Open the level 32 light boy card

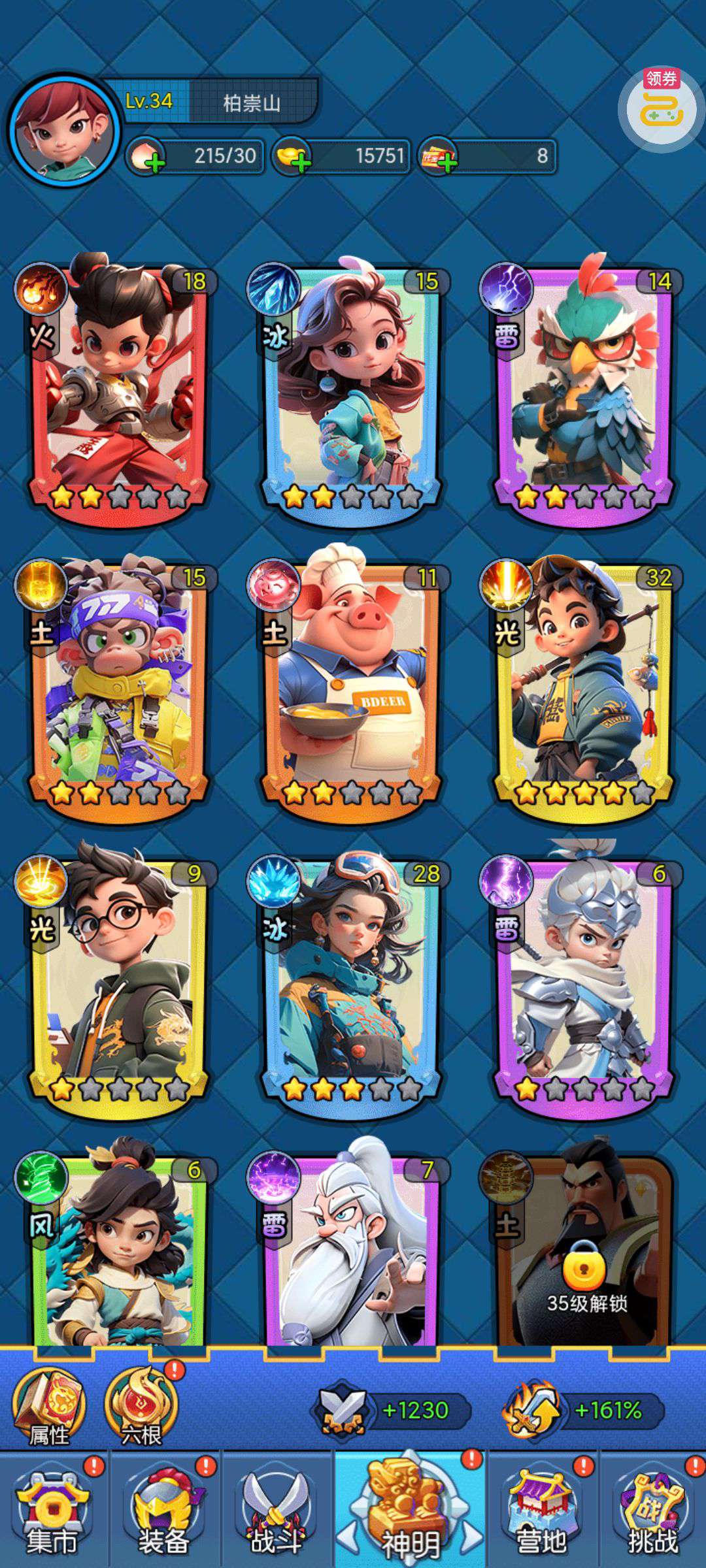[584, 686]
